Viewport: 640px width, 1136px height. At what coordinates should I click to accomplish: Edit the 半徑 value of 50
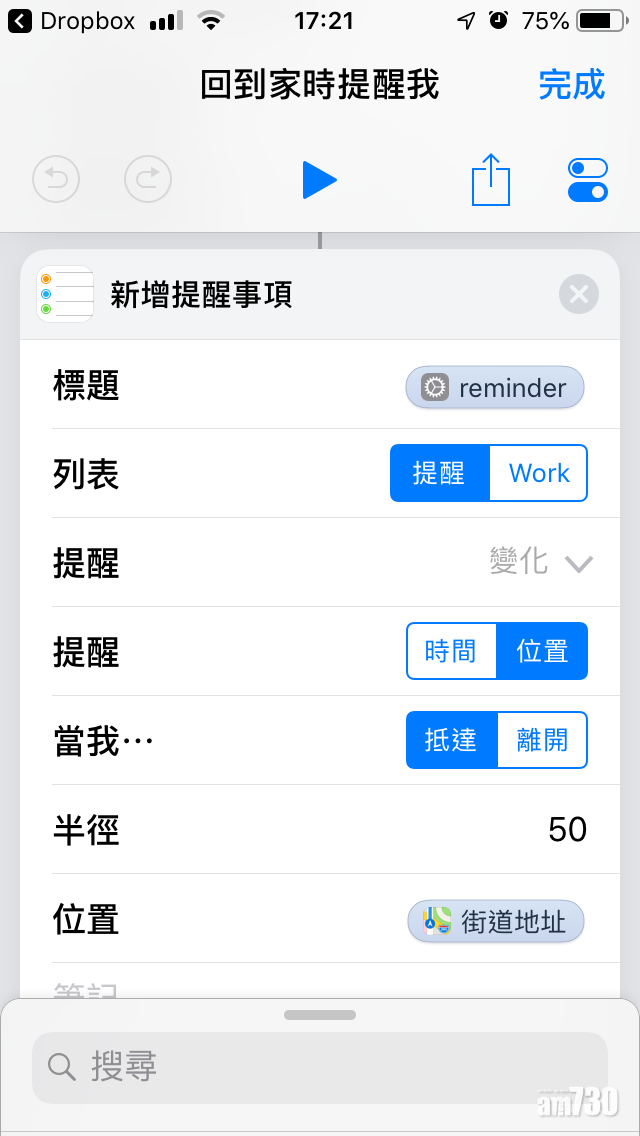pyautogui.click(x=566, y=830)
